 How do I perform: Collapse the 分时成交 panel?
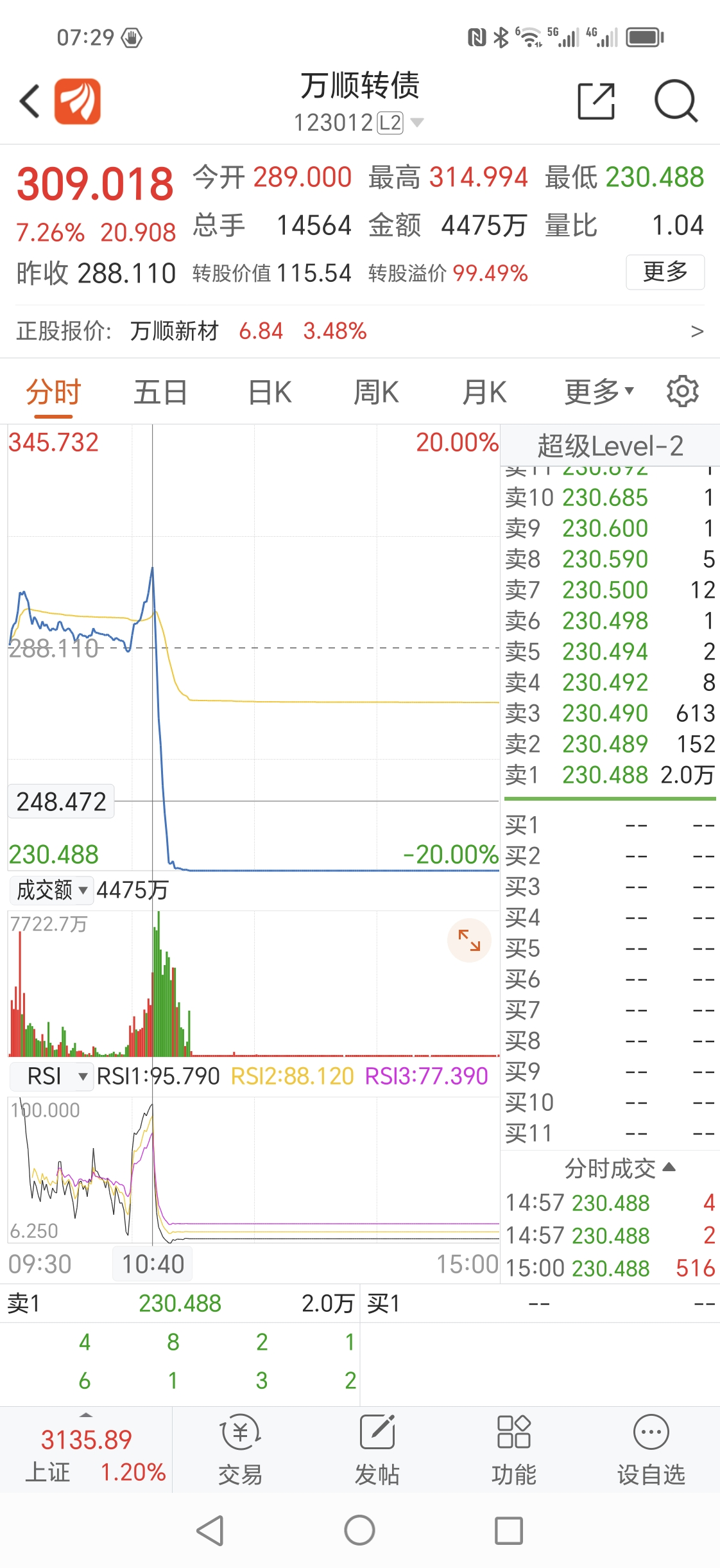[619, 1169]
